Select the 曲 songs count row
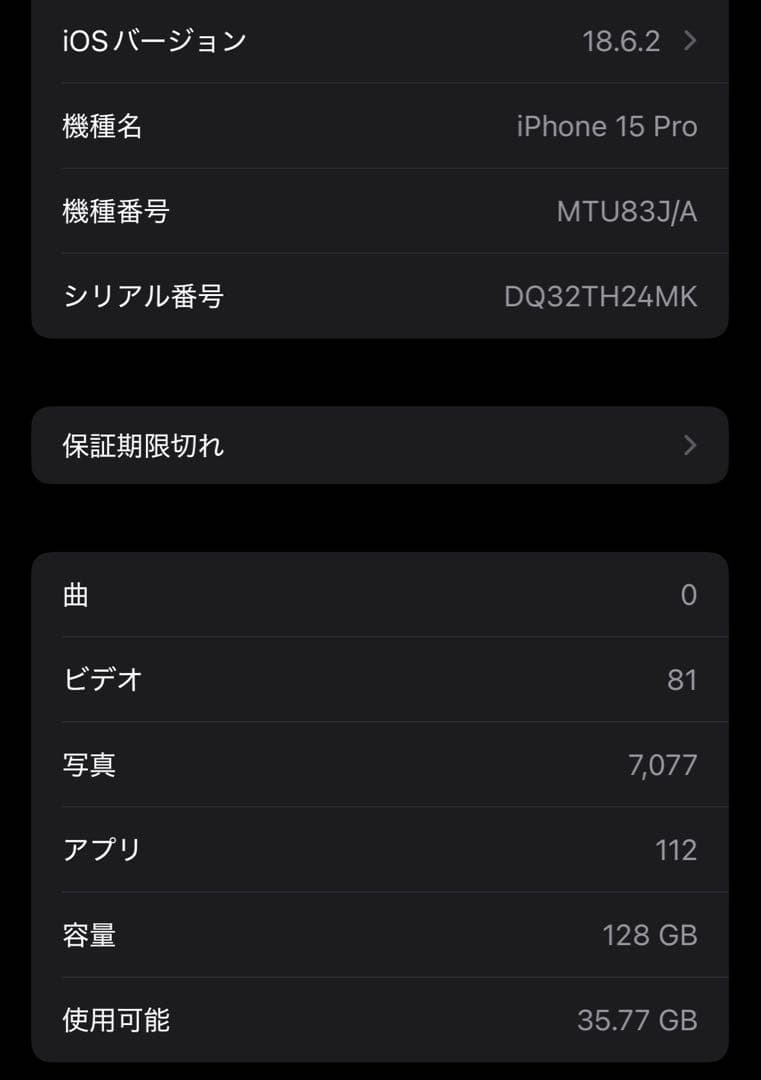 point(380,594)
